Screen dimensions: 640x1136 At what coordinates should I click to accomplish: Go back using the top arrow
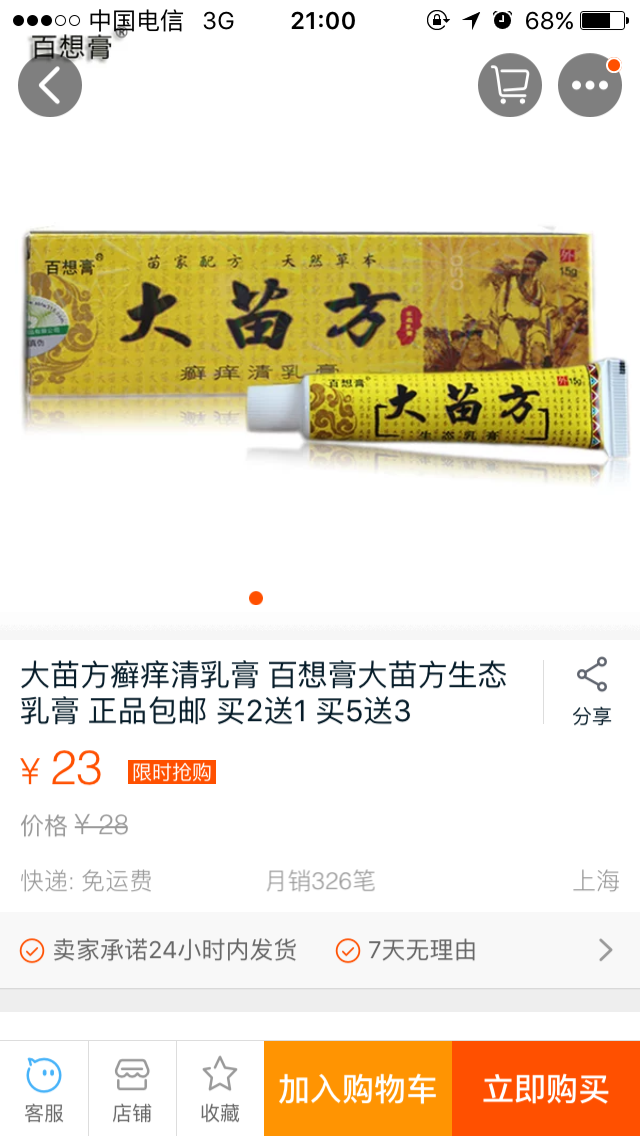(x=50, y=85)
